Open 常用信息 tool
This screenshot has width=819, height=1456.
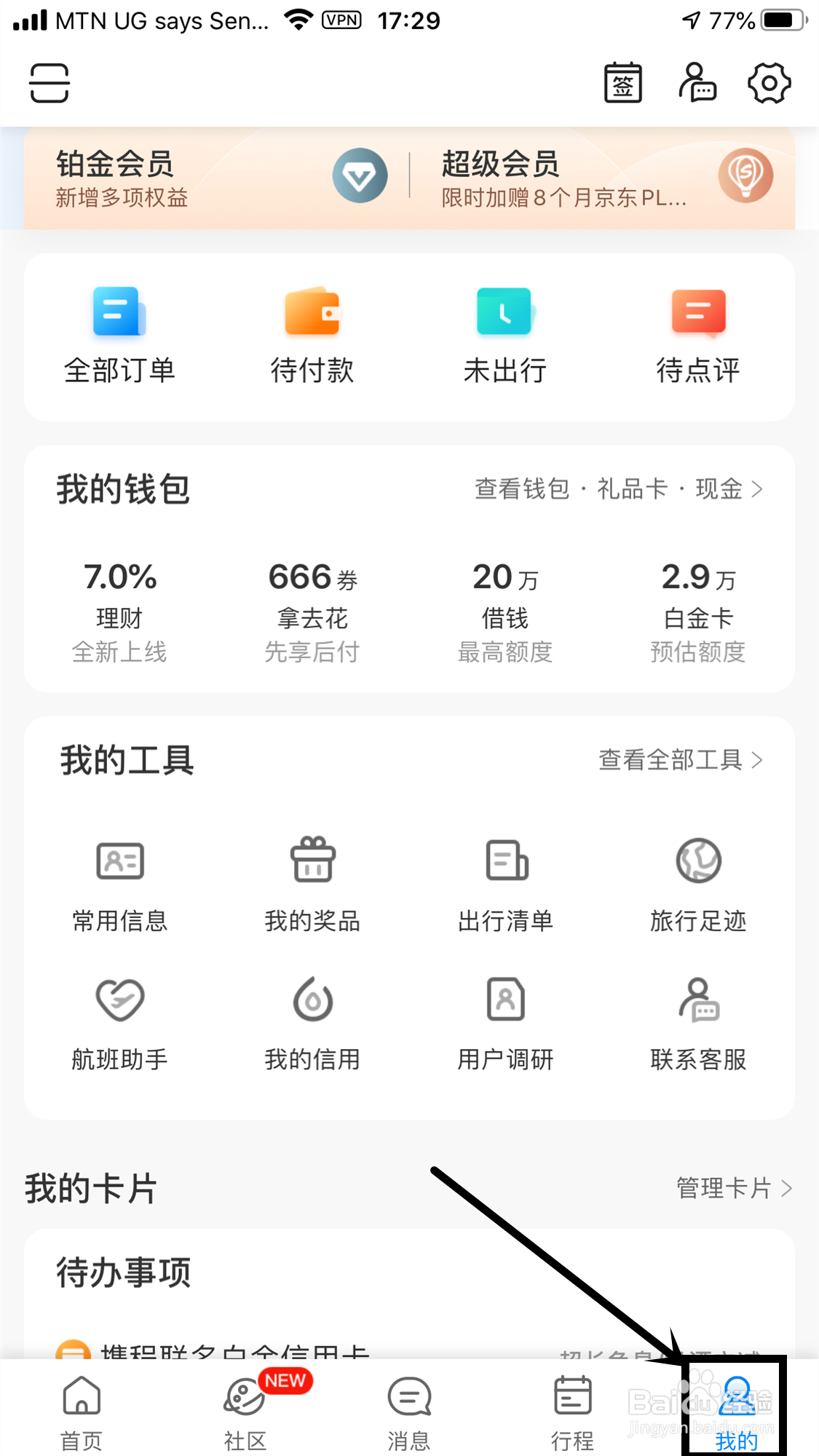[119, 886]
